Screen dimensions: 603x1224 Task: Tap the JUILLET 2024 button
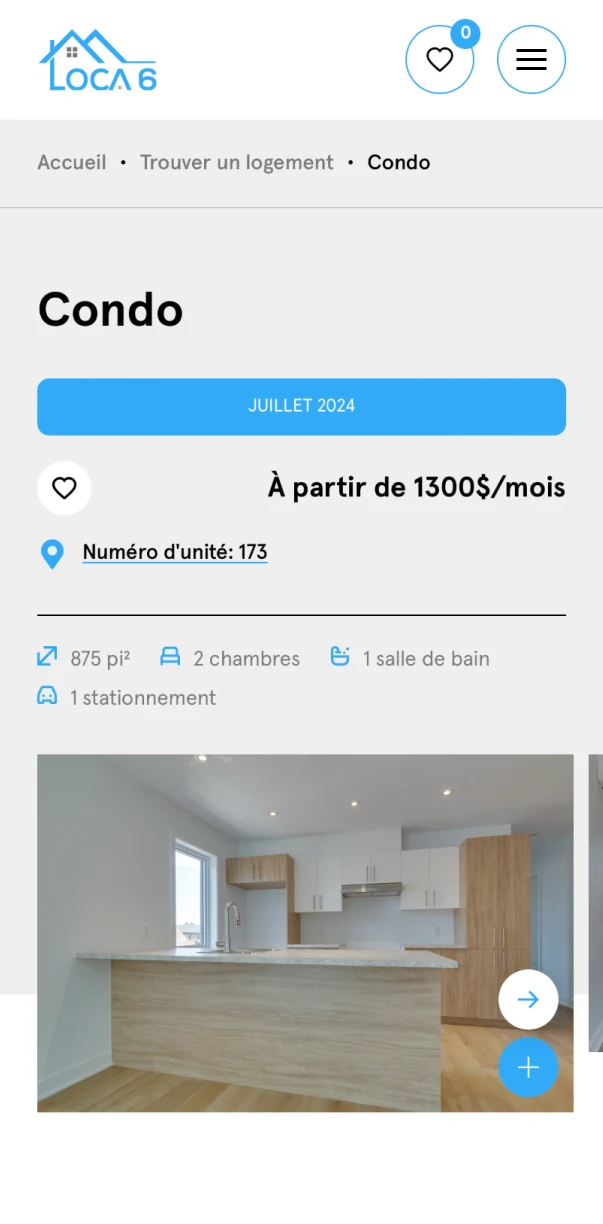301,406
